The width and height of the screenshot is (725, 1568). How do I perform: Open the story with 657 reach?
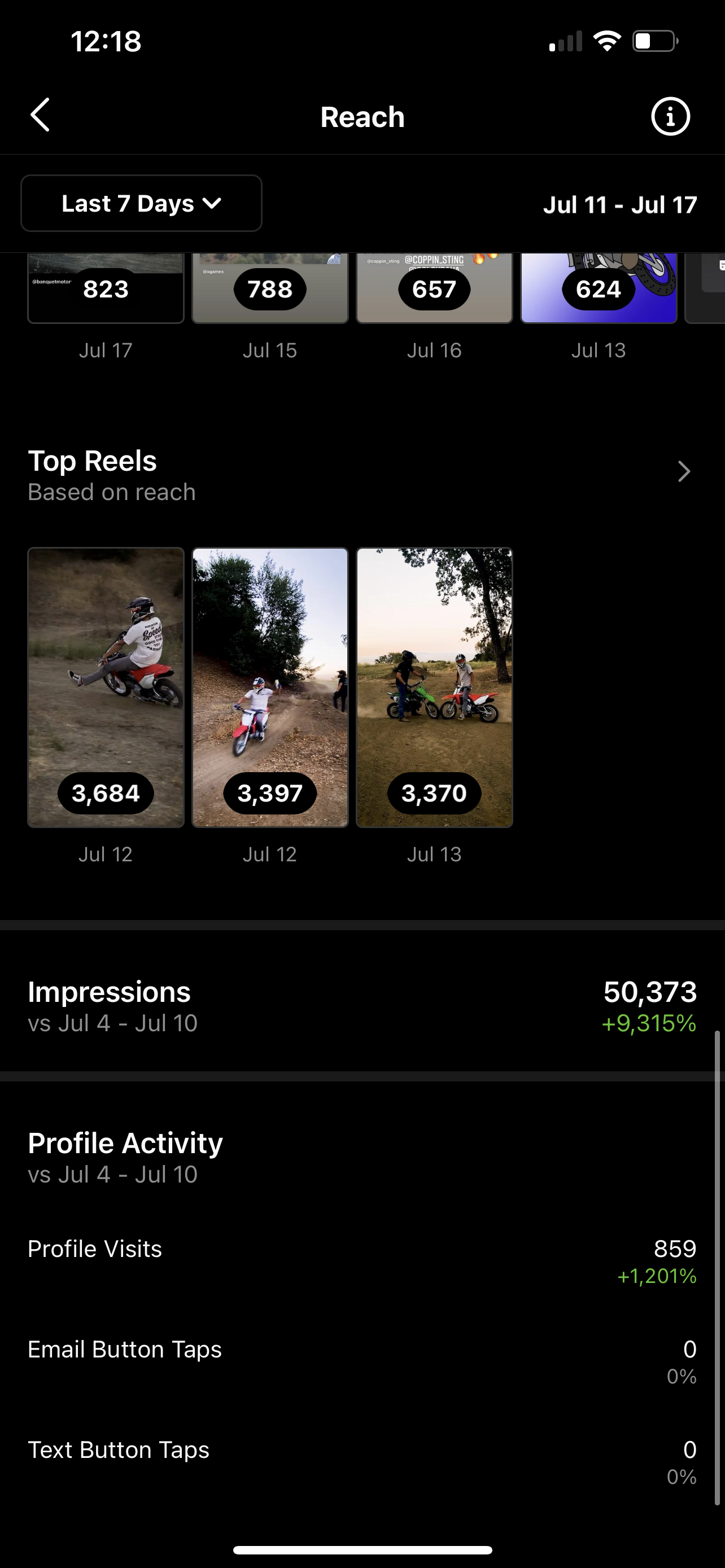click(x=435, y=288)
